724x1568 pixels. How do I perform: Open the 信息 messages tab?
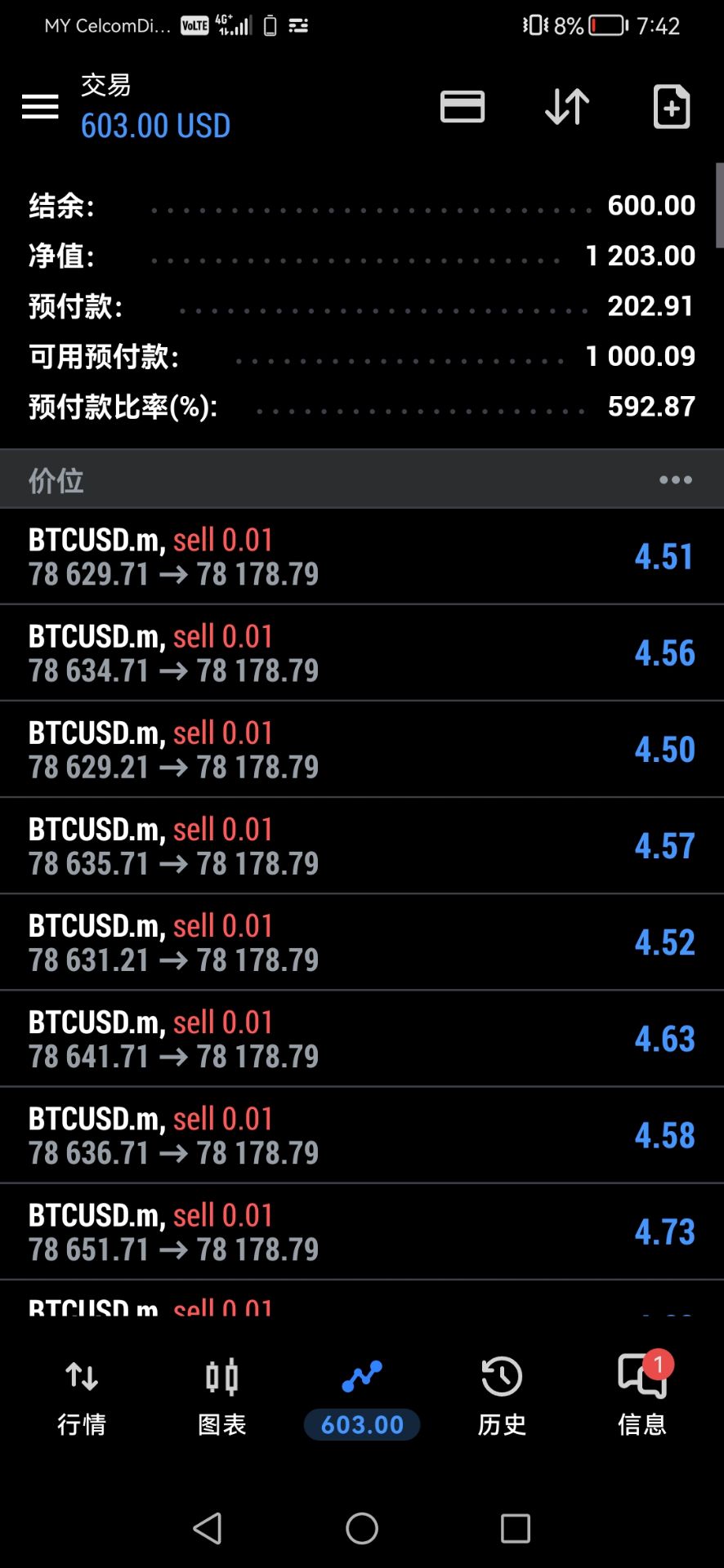click(642, 1396)
